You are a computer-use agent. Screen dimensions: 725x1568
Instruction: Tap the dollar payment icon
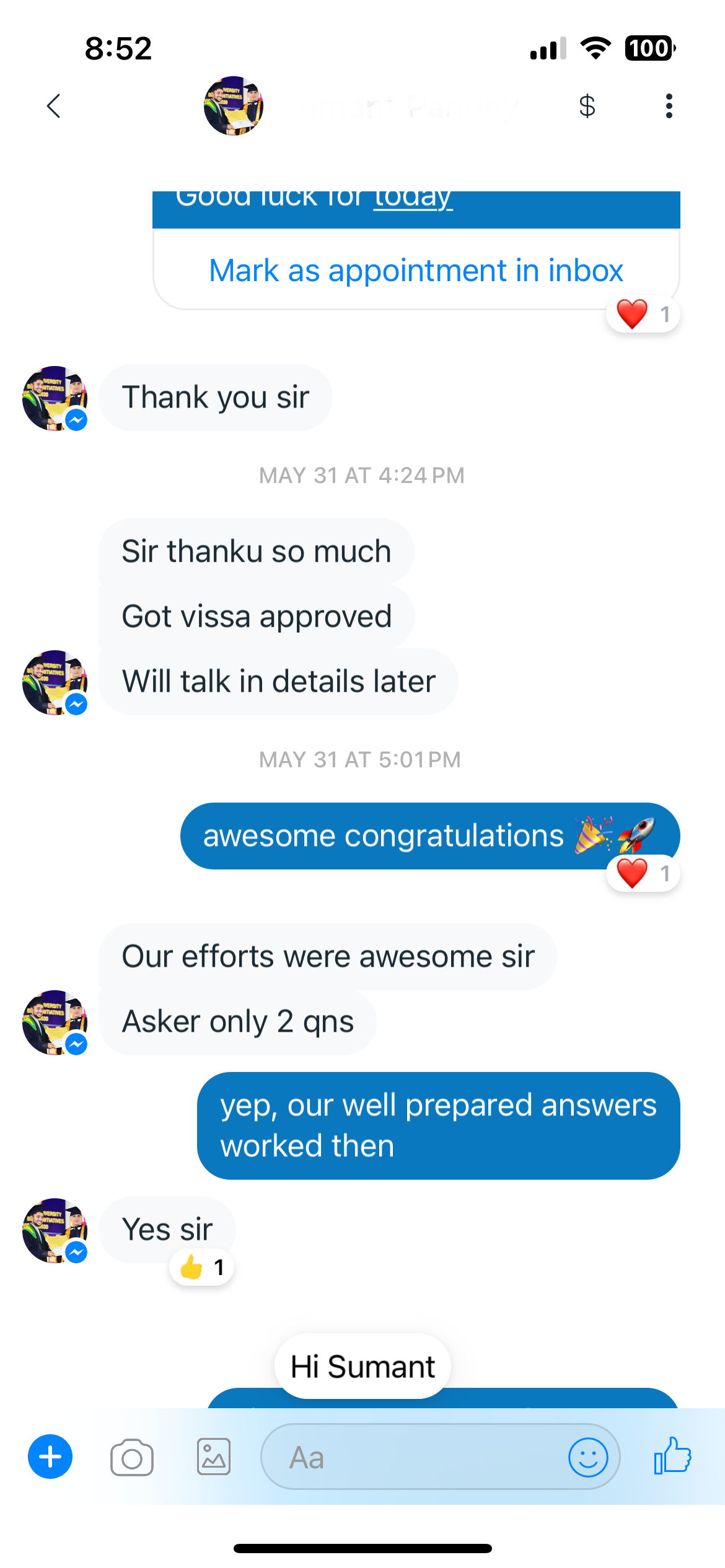[x=587, y=106]
